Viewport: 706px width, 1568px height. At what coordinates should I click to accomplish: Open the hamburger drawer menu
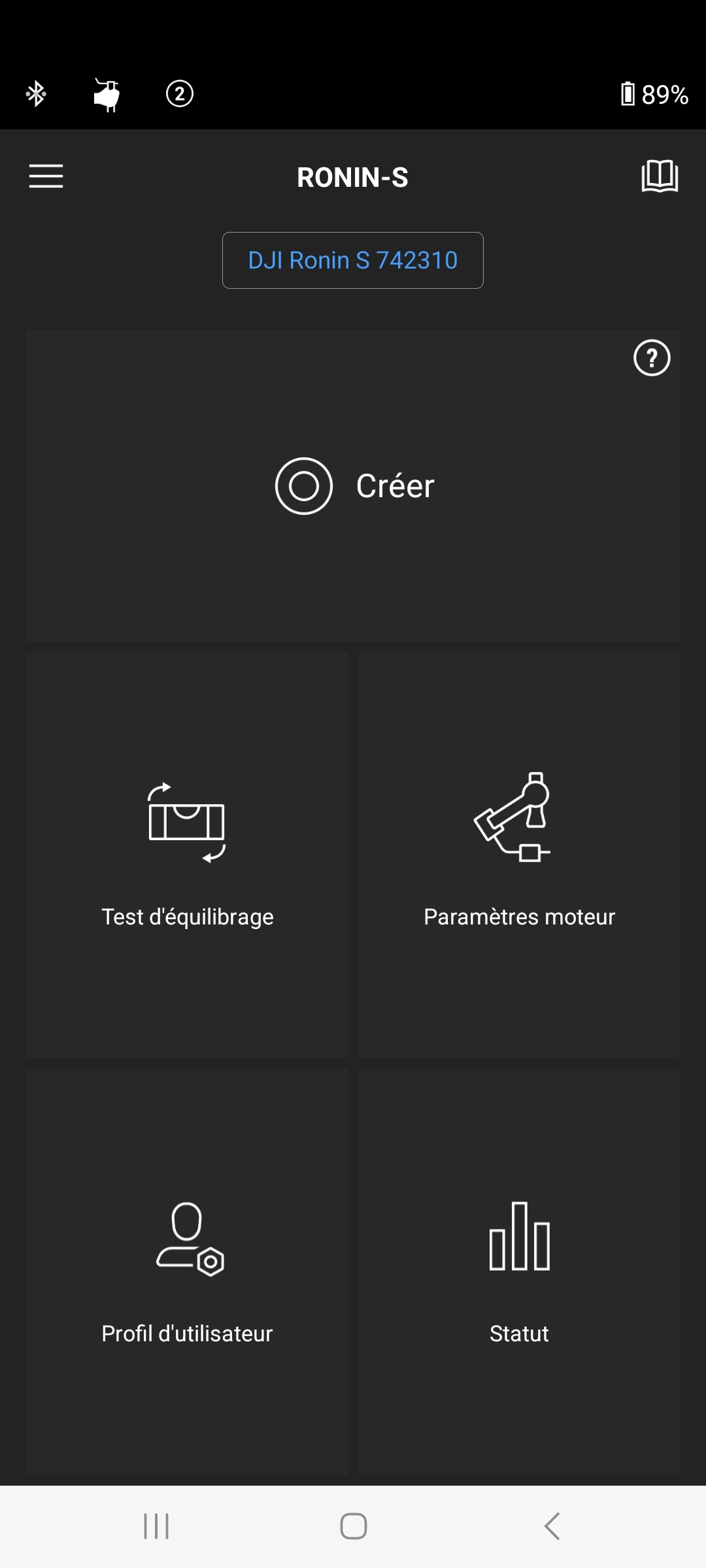[46, 176]
